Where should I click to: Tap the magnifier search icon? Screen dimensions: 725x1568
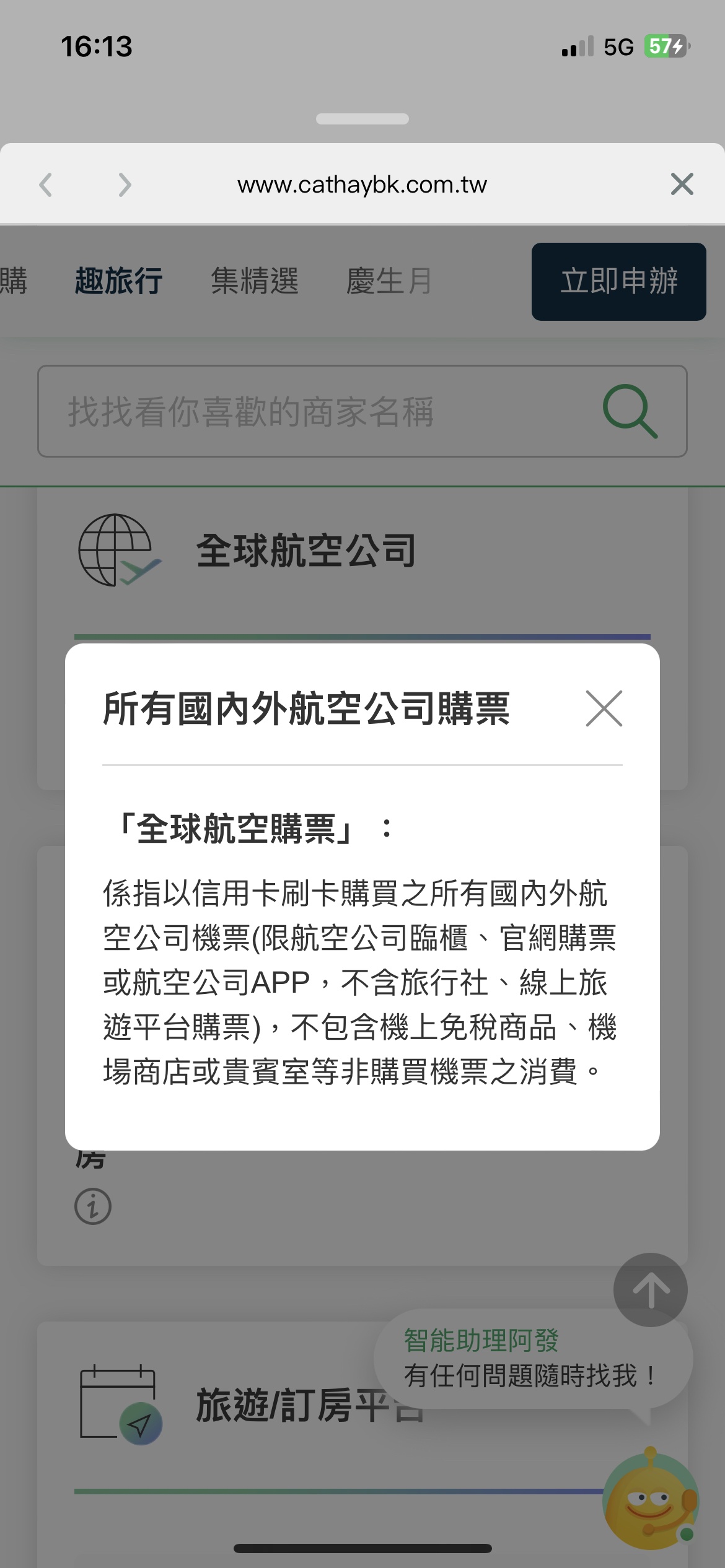coord(630,412)
